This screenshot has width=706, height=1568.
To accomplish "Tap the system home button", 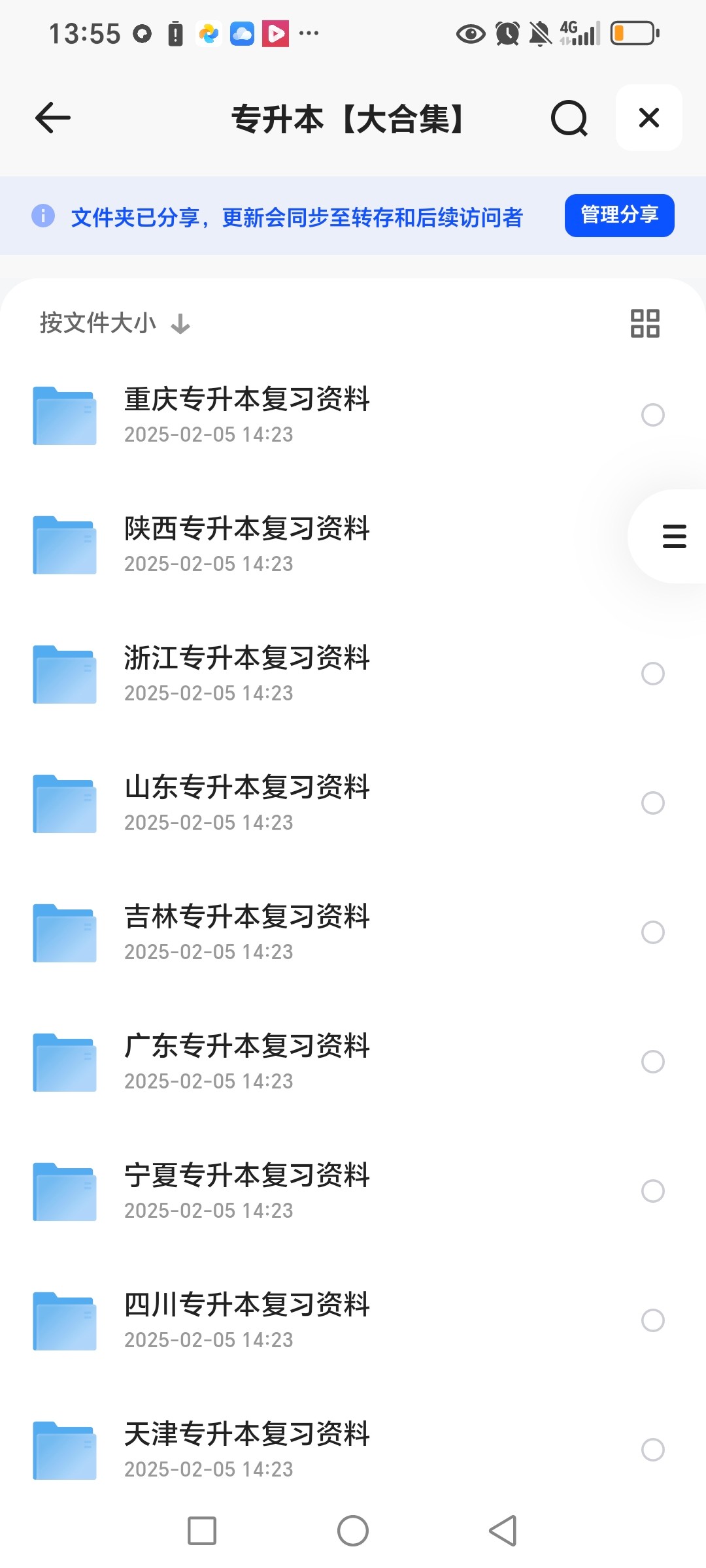I will pos(353,1531).
